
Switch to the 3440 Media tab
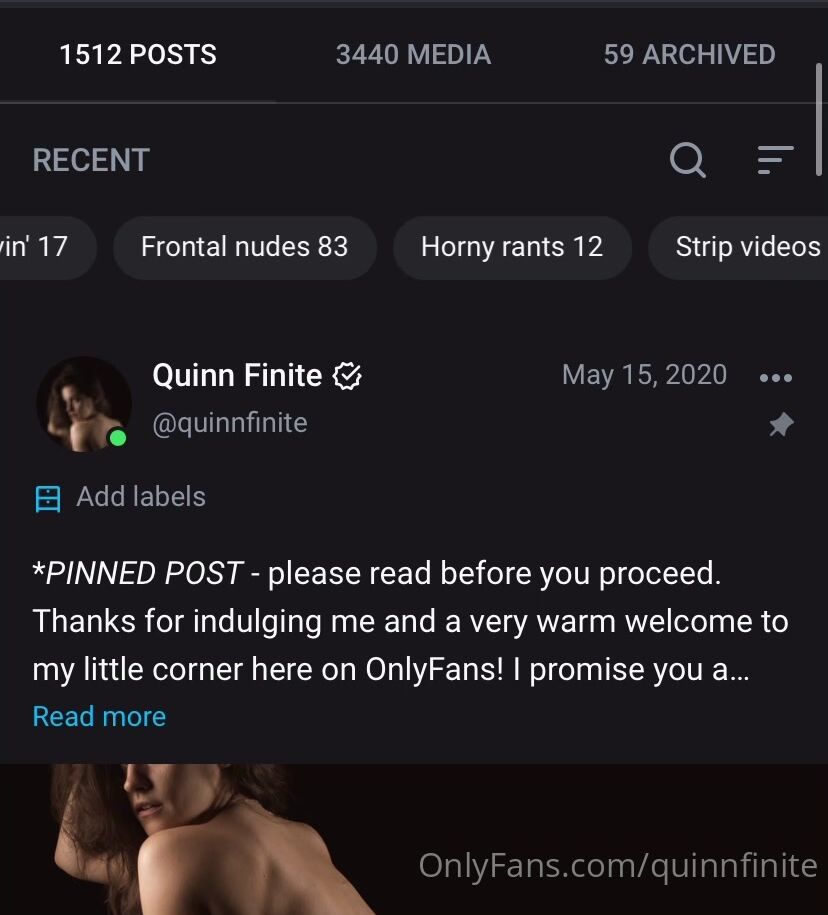[x=413, y=54]
